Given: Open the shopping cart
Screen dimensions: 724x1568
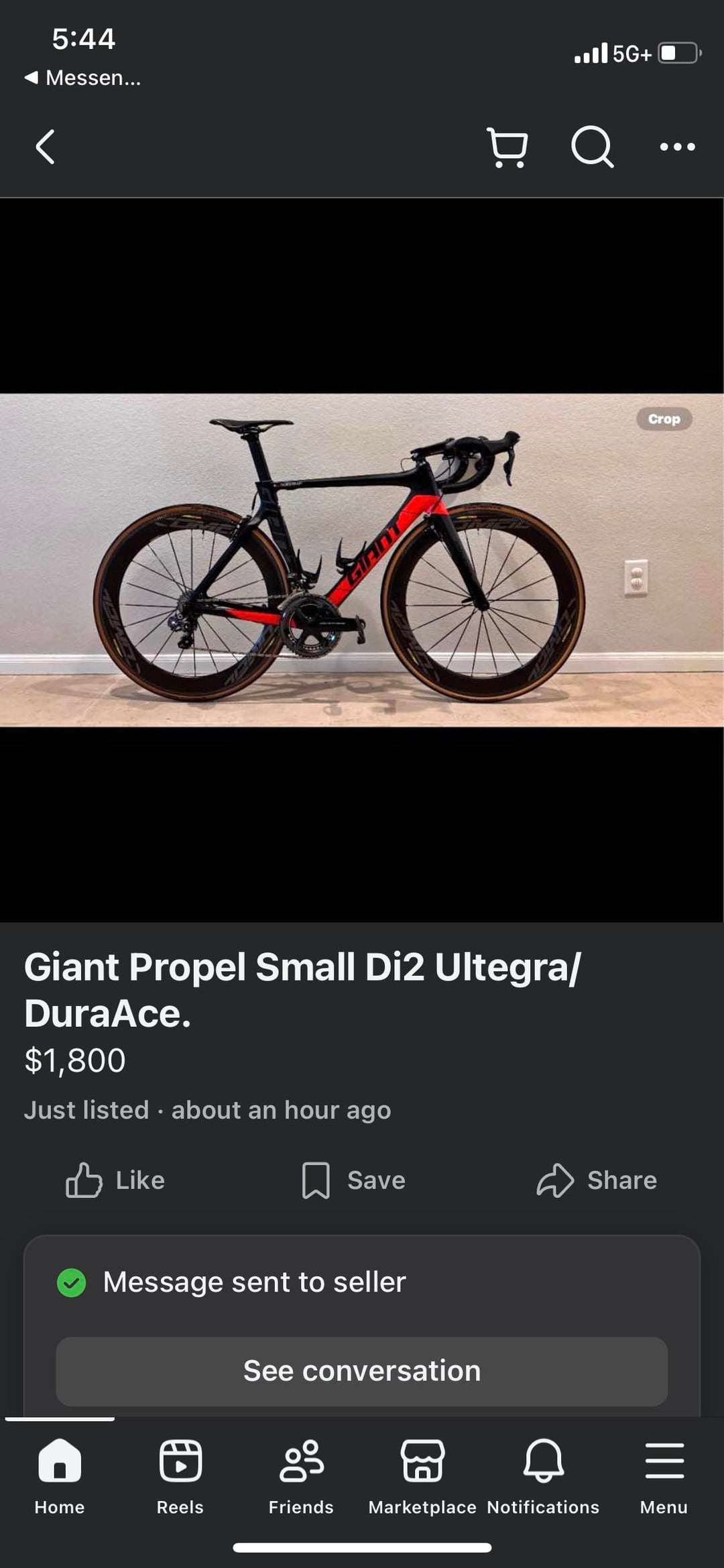Looking at the screenshot, I should tap(507, 147).
